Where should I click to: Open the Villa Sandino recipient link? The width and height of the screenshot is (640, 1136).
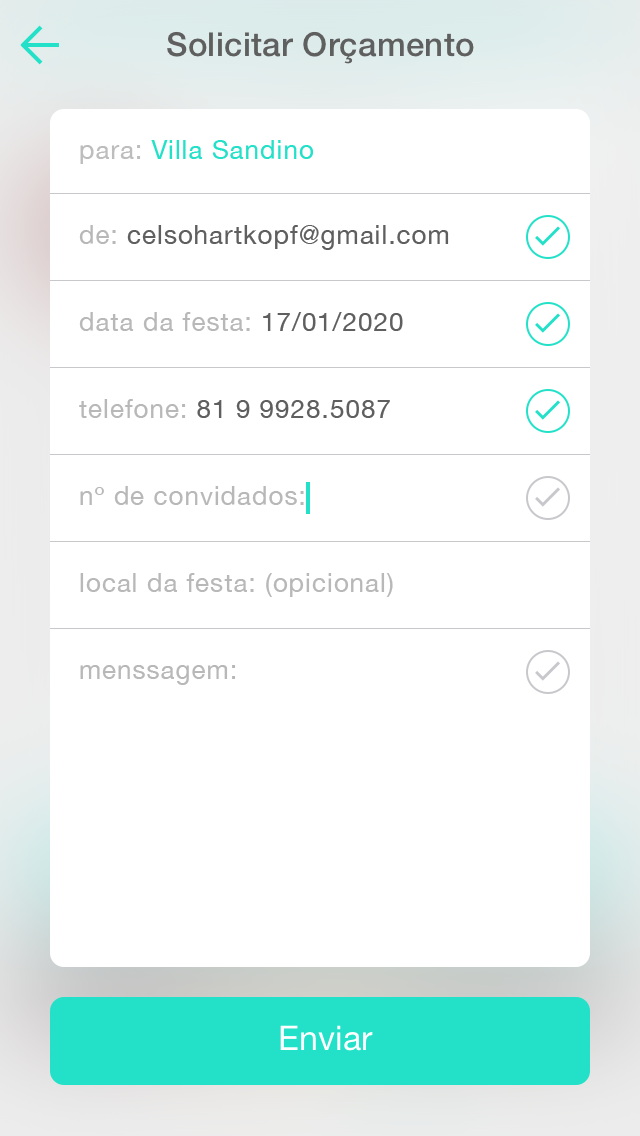[x=233, y=151]
